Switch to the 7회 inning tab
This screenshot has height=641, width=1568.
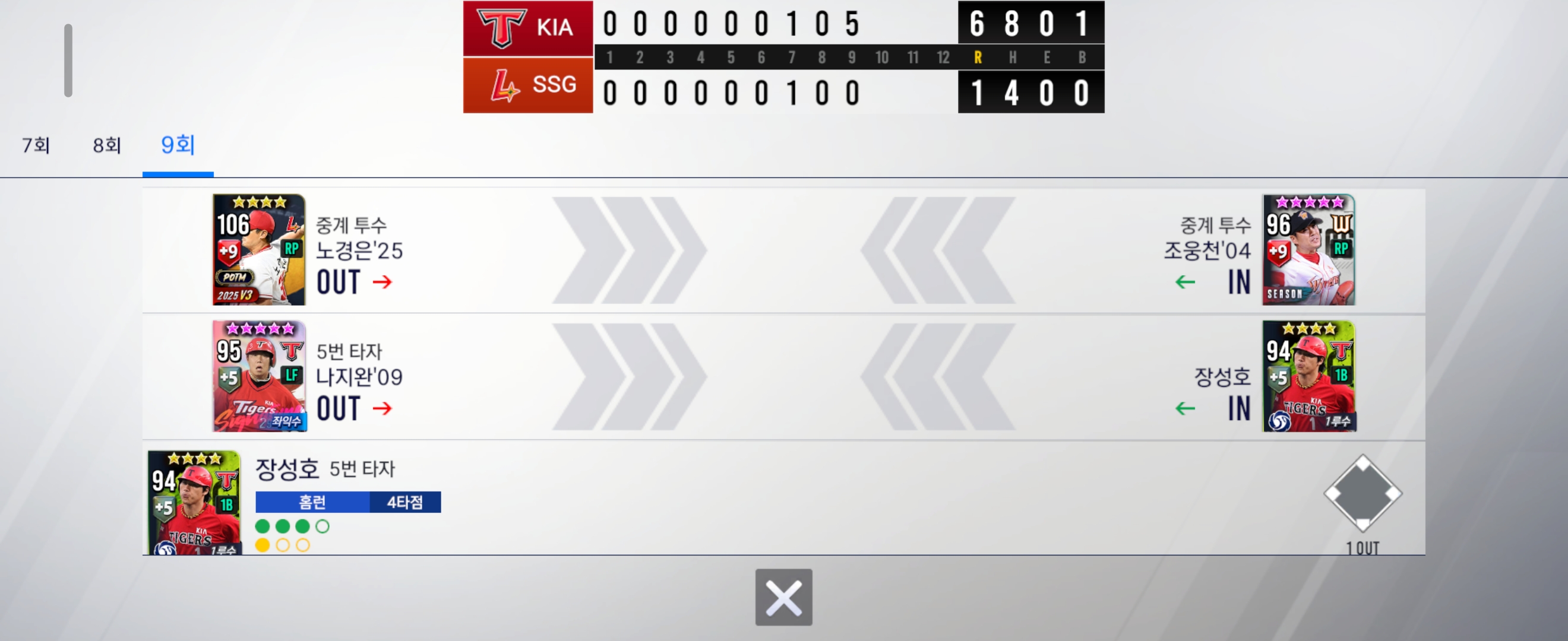36,145
